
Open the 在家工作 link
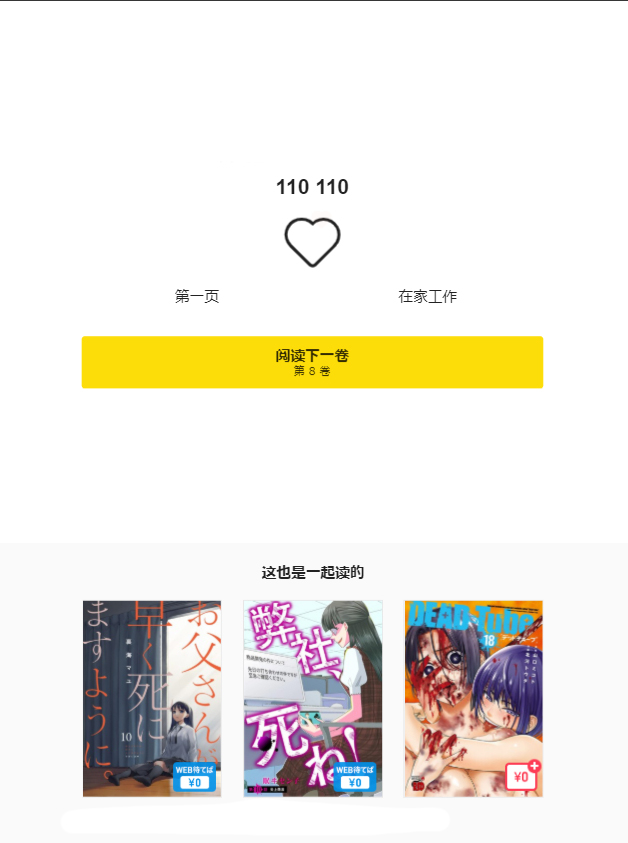point(427,297)
